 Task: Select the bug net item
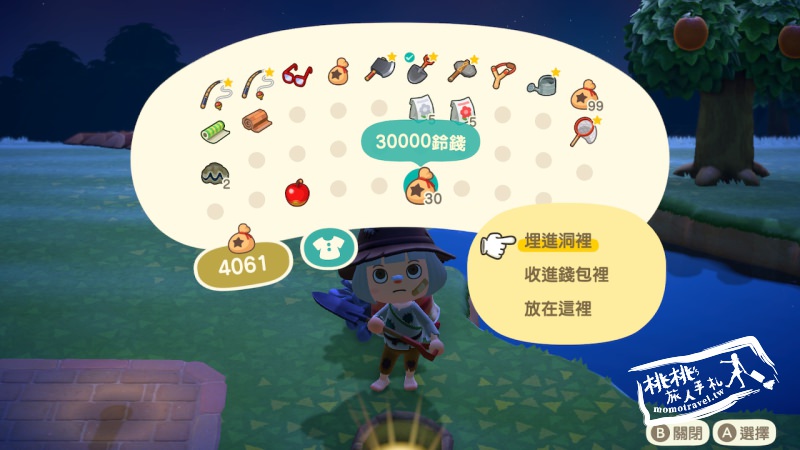585,132
